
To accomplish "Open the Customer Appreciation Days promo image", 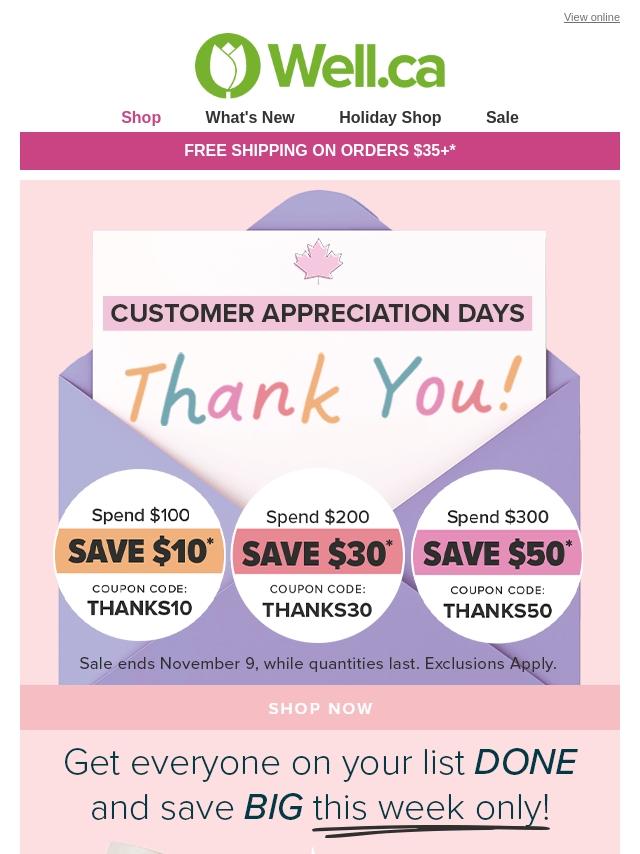I will (x=320, y=432).
